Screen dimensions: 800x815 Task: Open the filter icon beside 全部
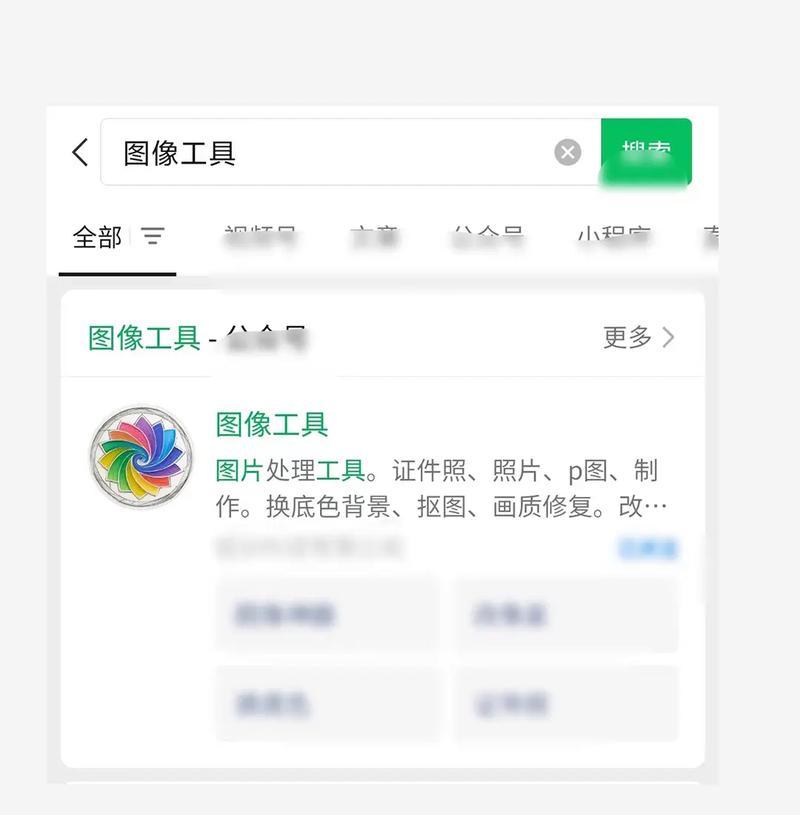pyautogui.click(x=152, y=237)
